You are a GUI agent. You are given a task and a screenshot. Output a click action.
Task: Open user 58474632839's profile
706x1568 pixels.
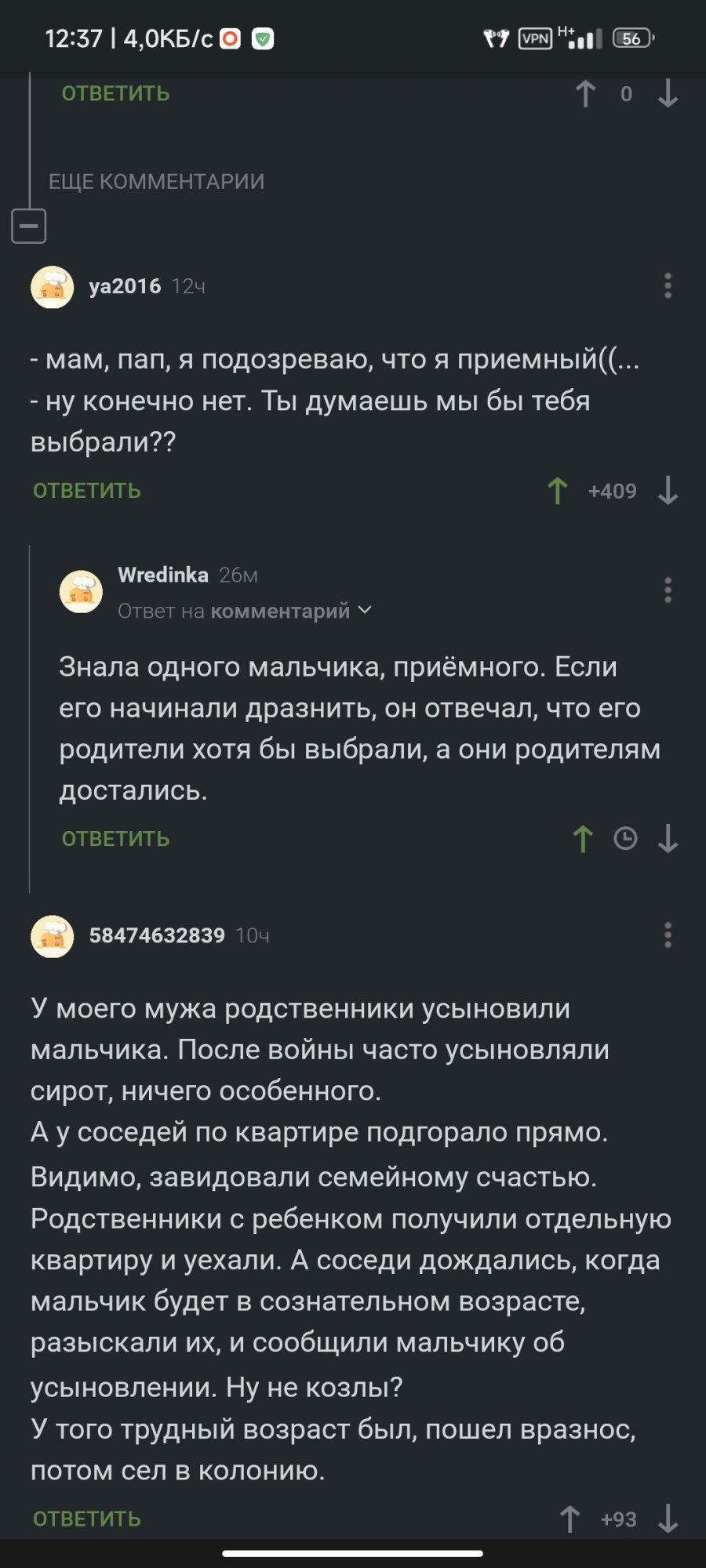[157, 935]
